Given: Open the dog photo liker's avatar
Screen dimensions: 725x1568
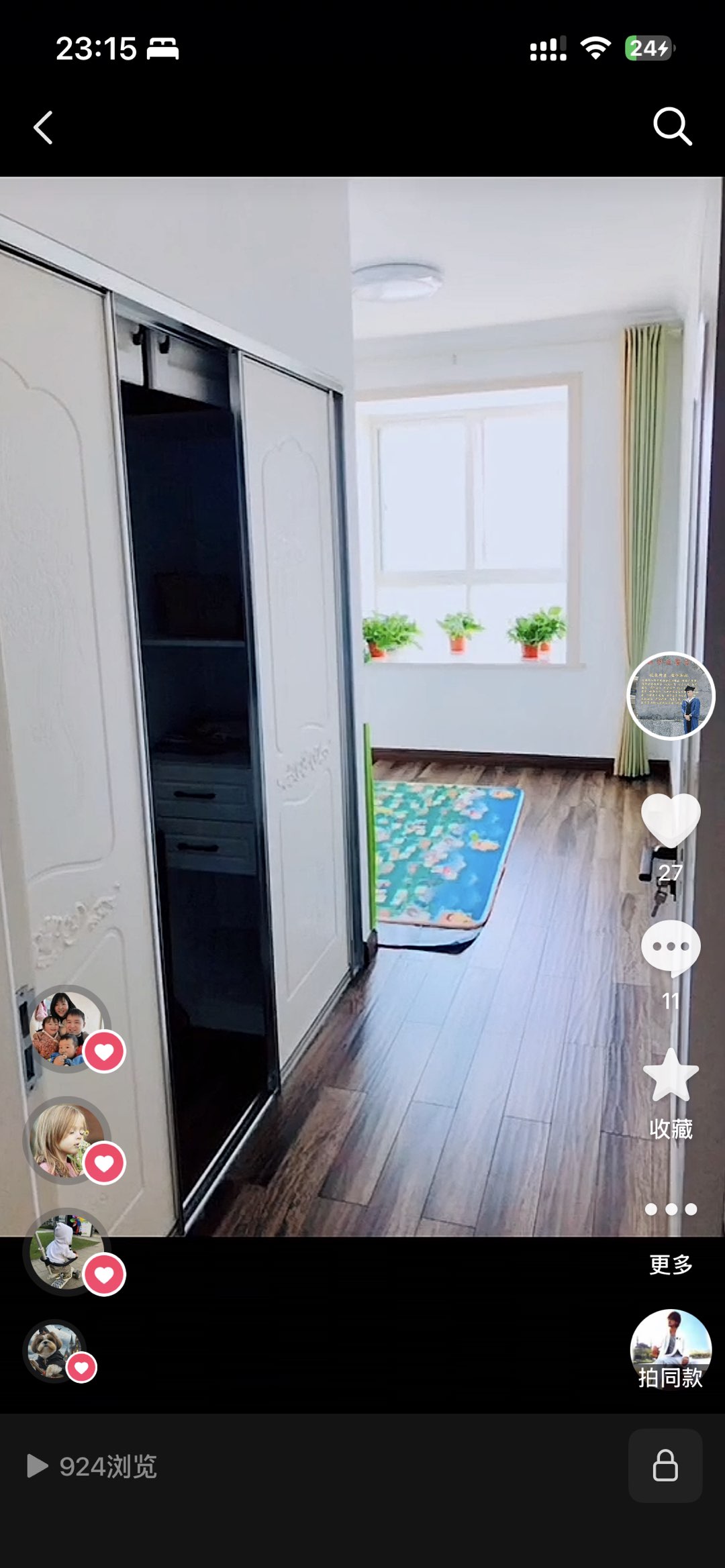Looking at the screenshot, I should coord(55,1351).
